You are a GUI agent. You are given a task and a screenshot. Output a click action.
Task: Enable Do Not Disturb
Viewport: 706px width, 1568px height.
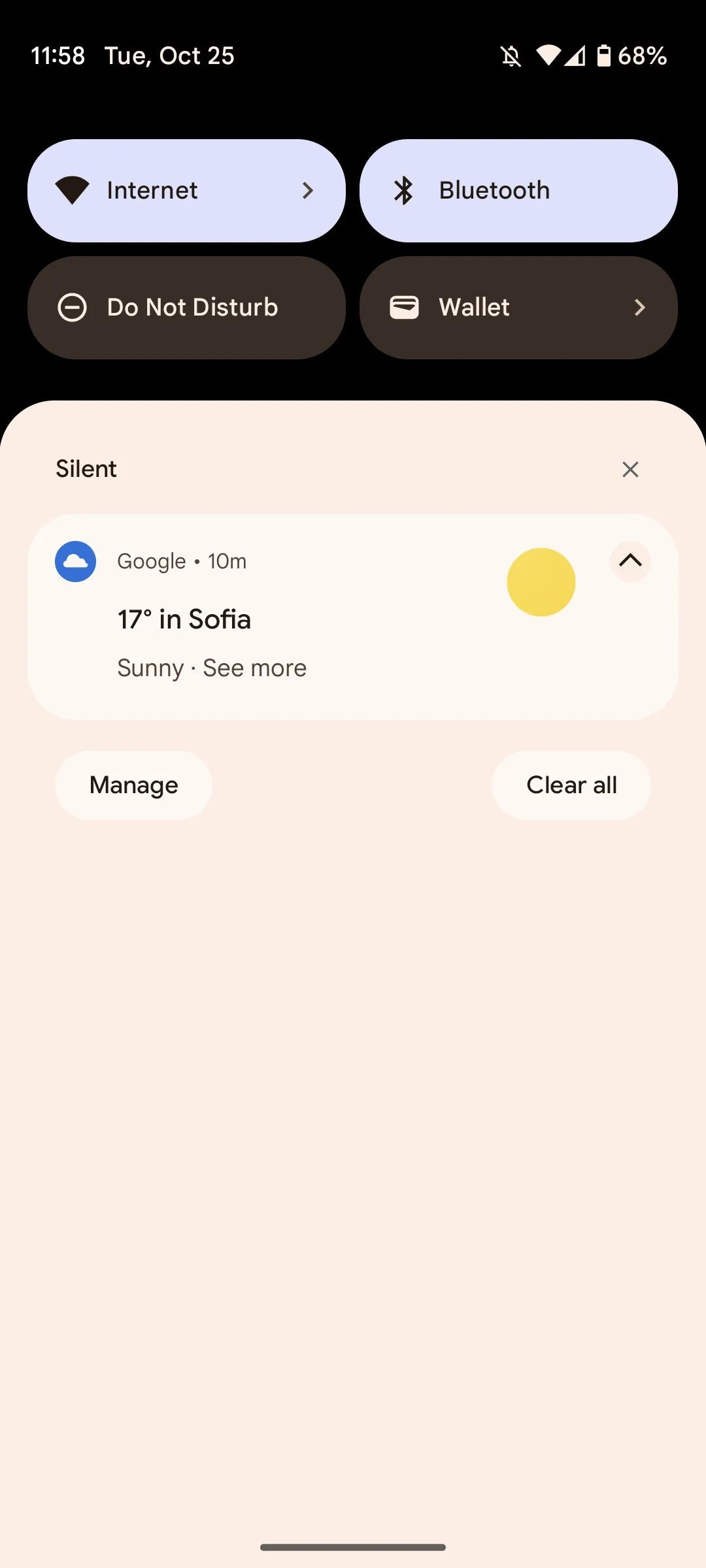click(186, 308)
